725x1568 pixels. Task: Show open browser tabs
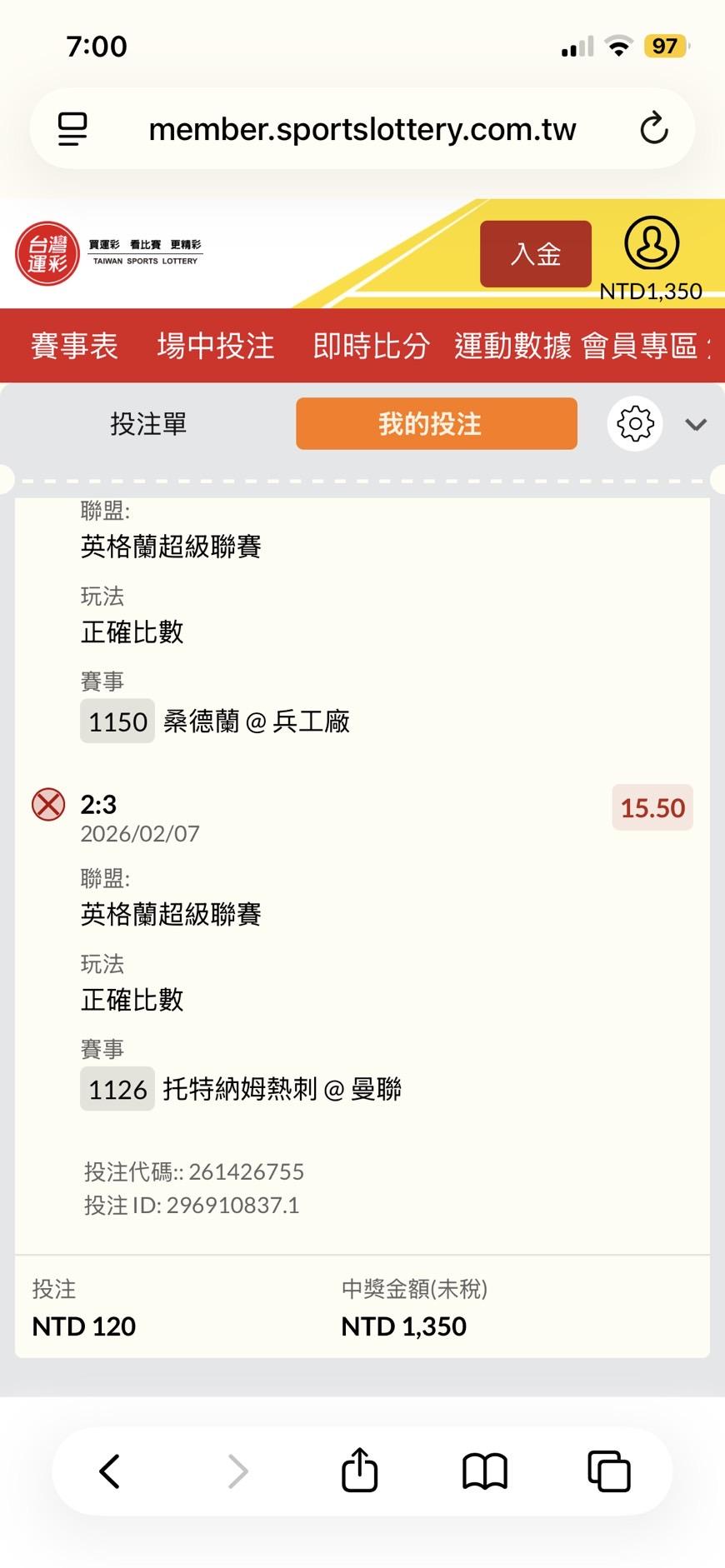click(x=609, y=1471)
